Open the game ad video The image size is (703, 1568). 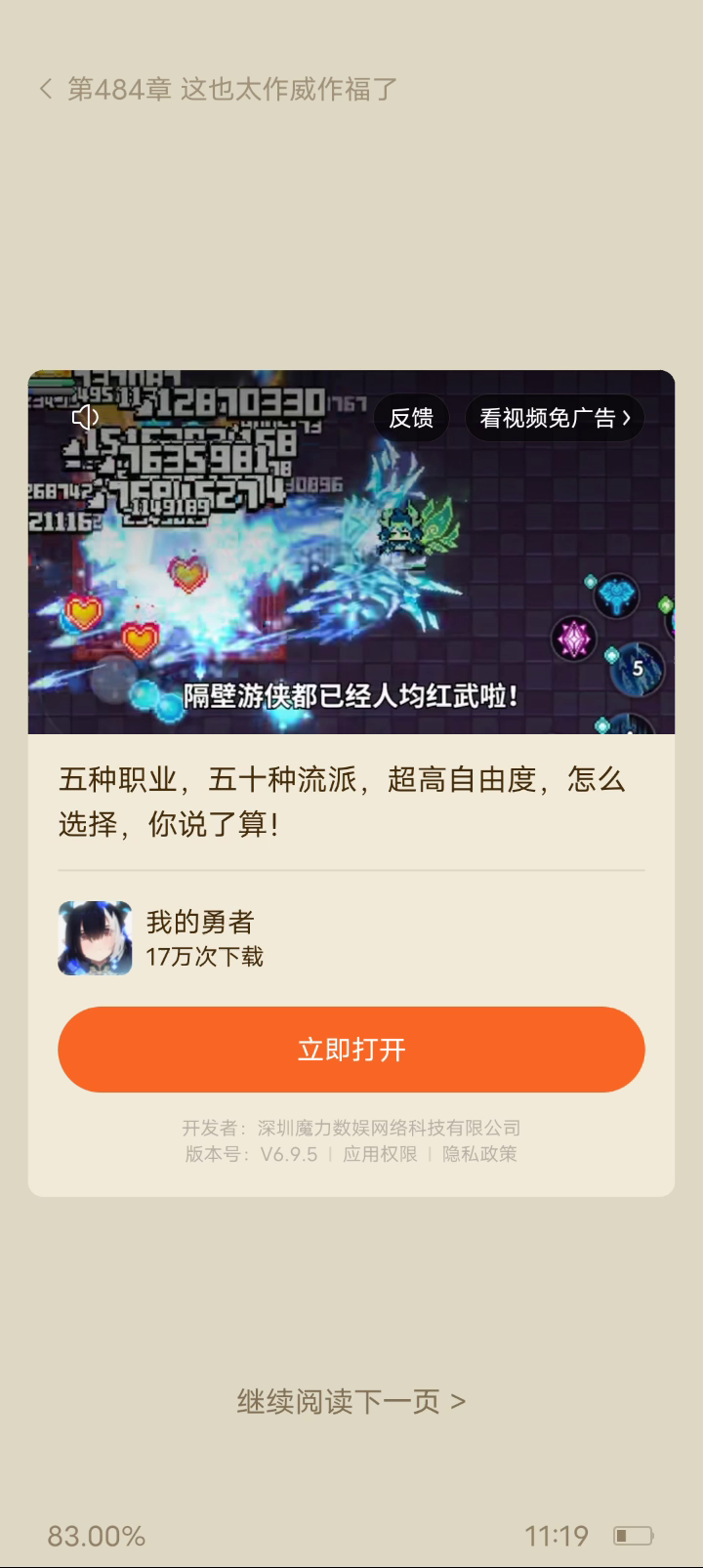[x=351, y=552]
